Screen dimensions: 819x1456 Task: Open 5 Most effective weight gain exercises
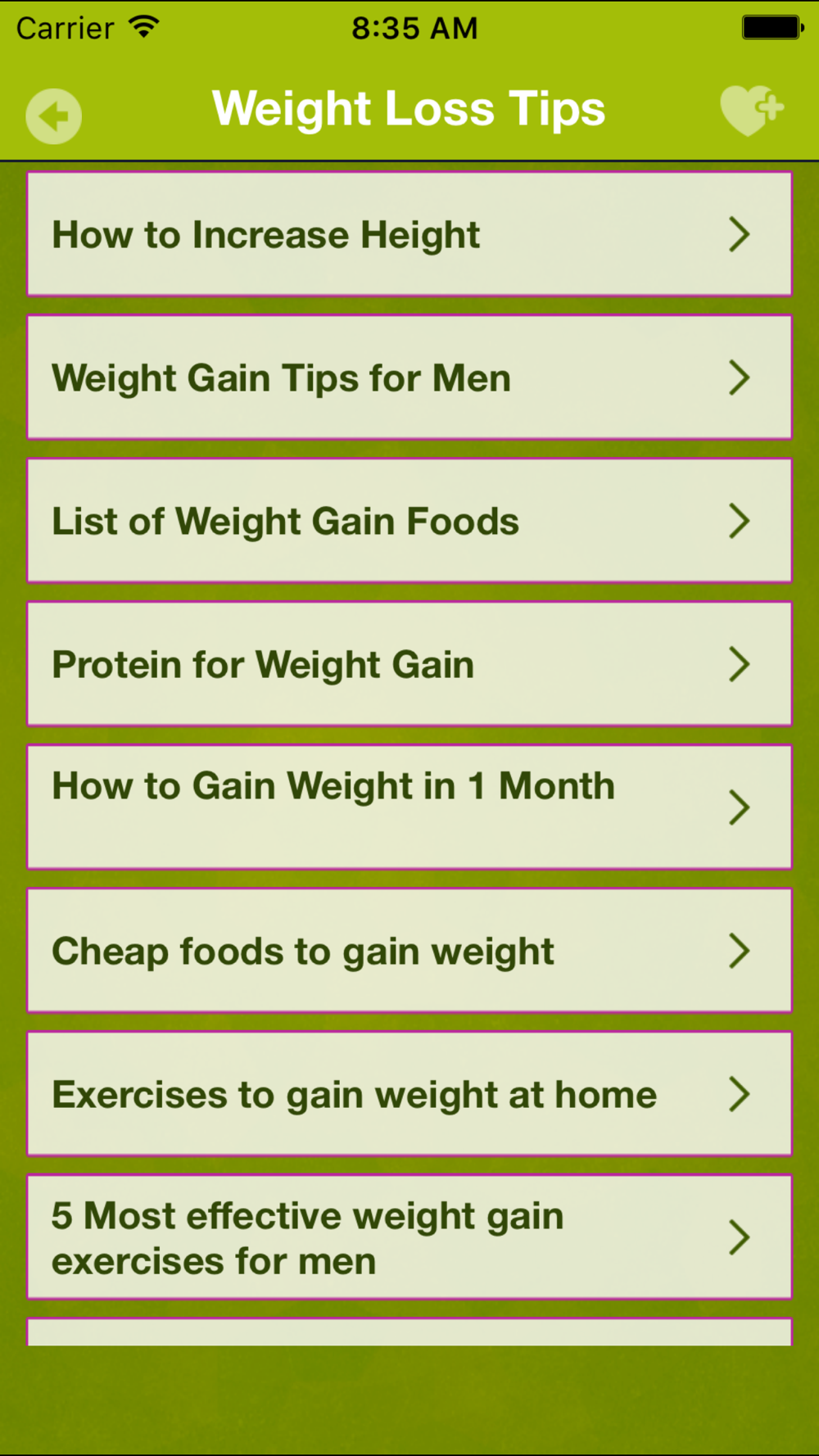[409, 1237]
